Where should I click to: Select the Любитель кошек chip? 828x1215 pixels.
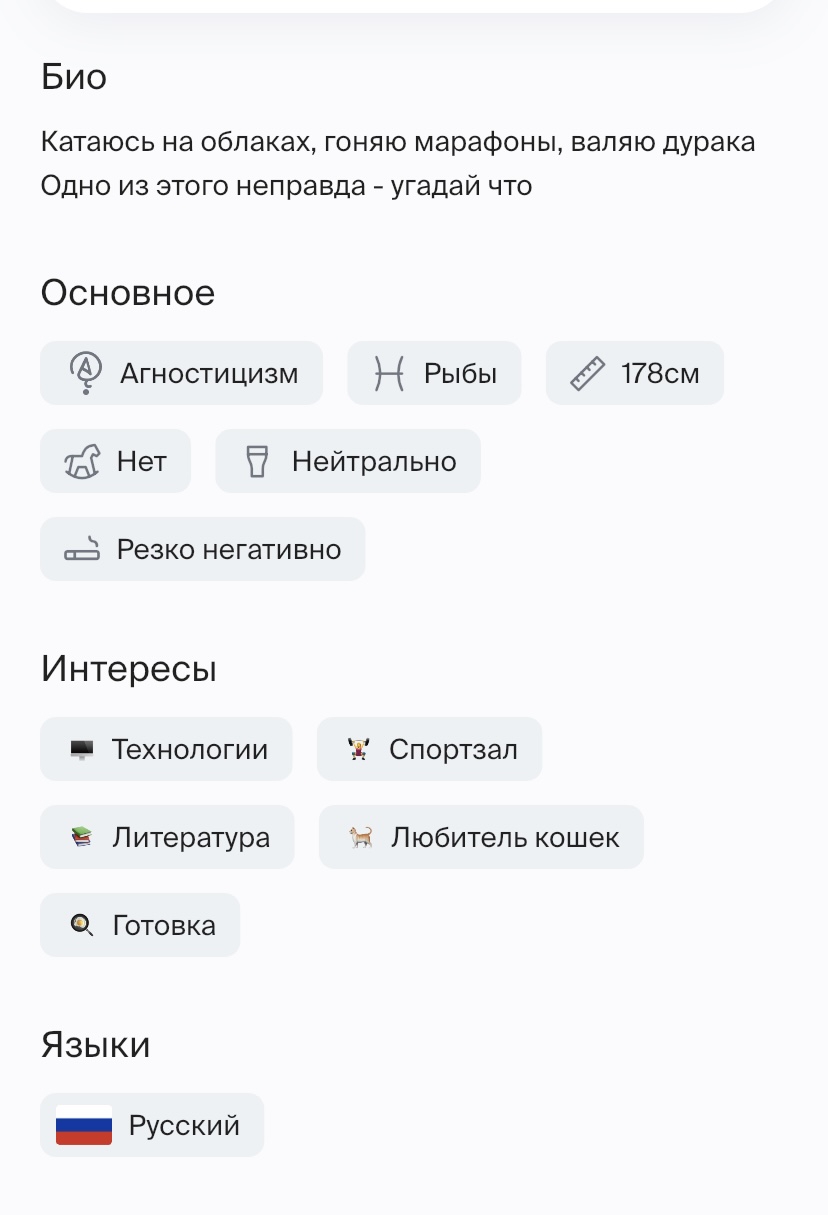tap(481, 837)
